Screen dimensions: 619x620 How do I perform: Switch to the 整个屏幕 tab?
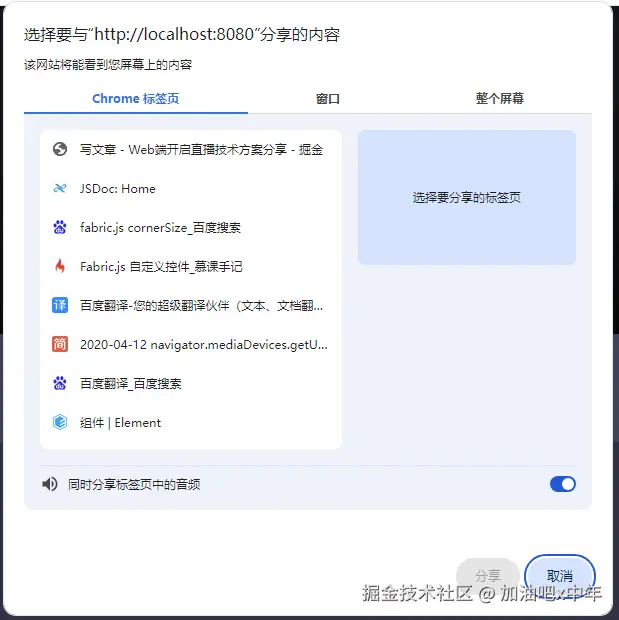click(500, 99)
